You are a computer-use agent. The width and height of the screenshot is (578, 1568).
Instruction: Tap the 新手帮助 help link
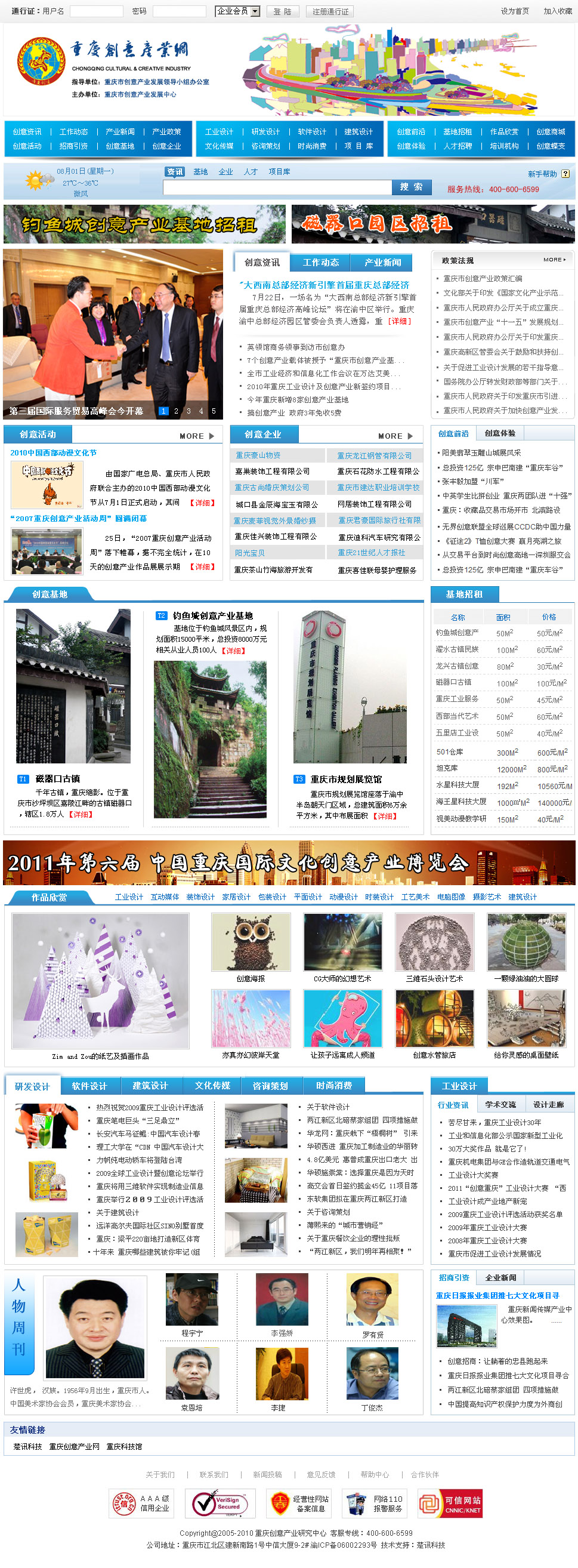[542, 174]
